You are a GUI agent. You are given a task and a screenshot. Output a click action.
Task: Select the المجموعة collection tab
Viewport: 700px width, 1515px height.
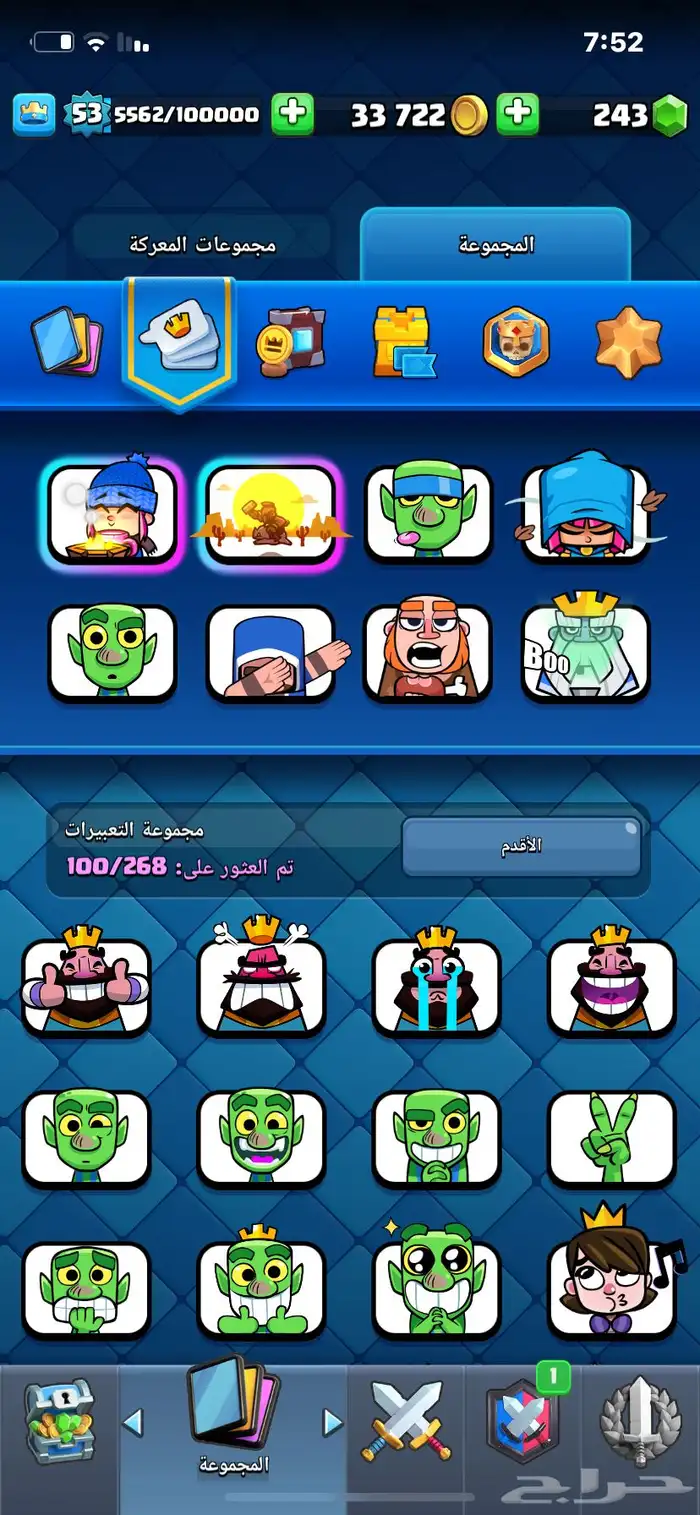[496, 244]
